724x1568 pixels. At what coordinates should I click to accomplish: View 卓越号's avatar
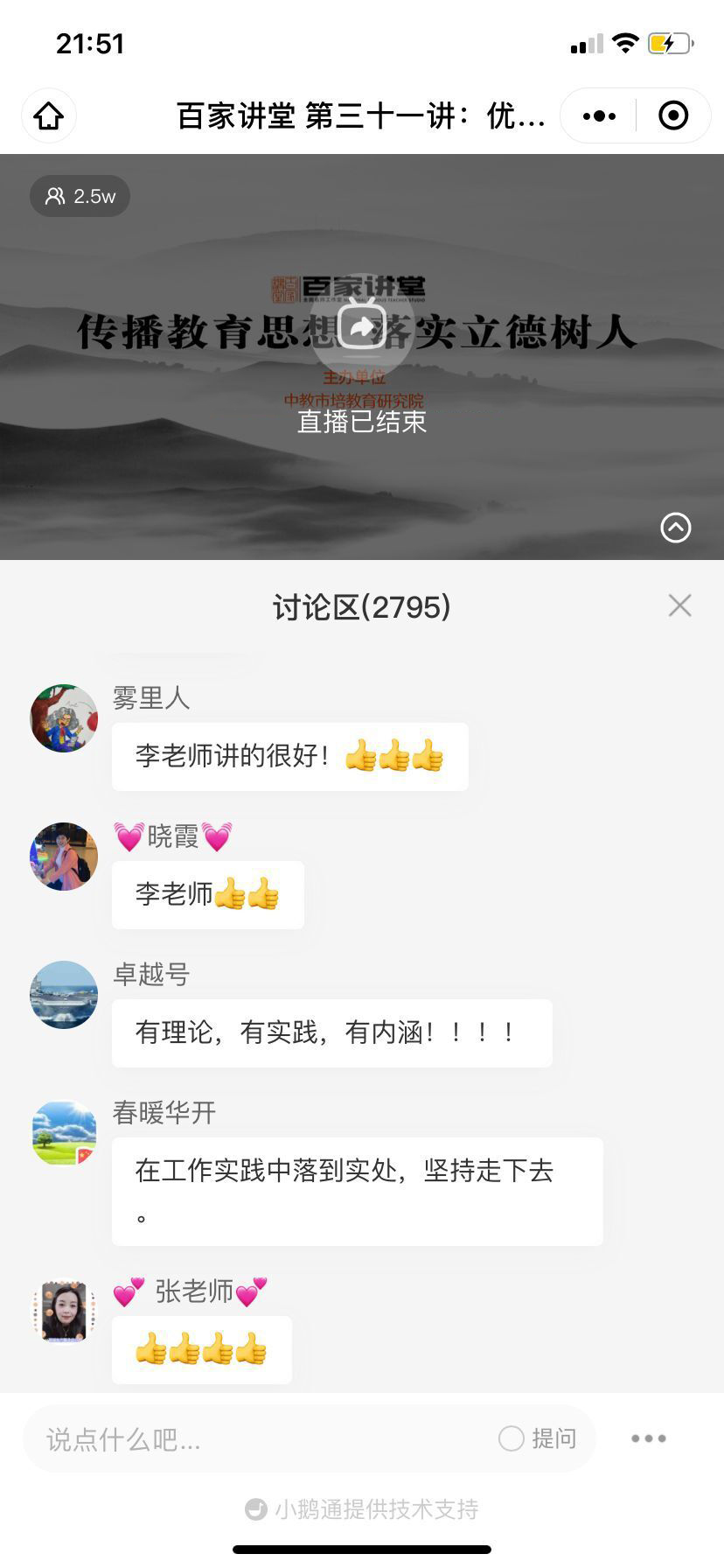[64, 995]
